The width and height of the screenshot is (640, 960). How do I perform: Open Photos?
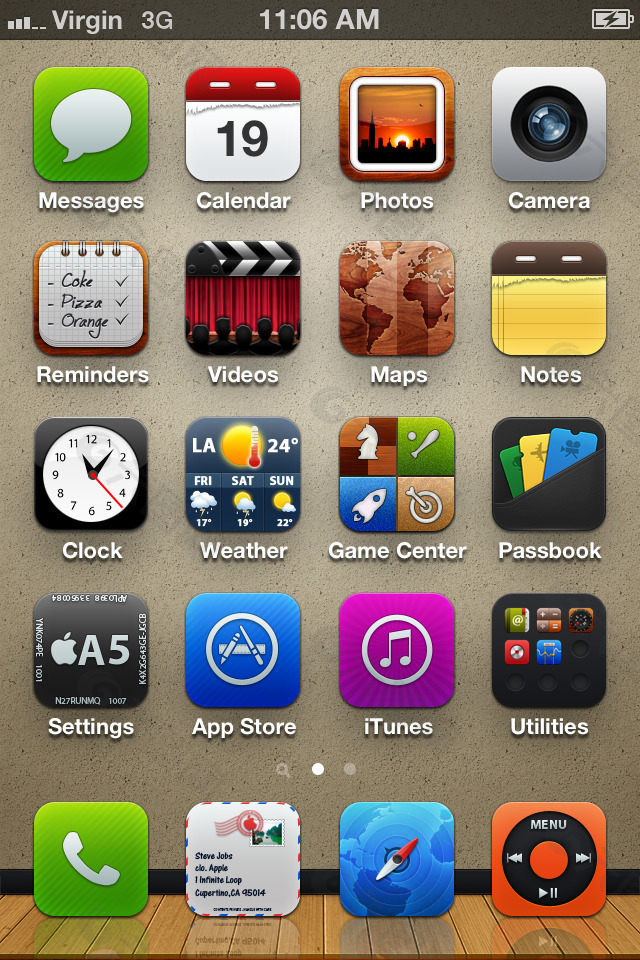coord(397,124)
